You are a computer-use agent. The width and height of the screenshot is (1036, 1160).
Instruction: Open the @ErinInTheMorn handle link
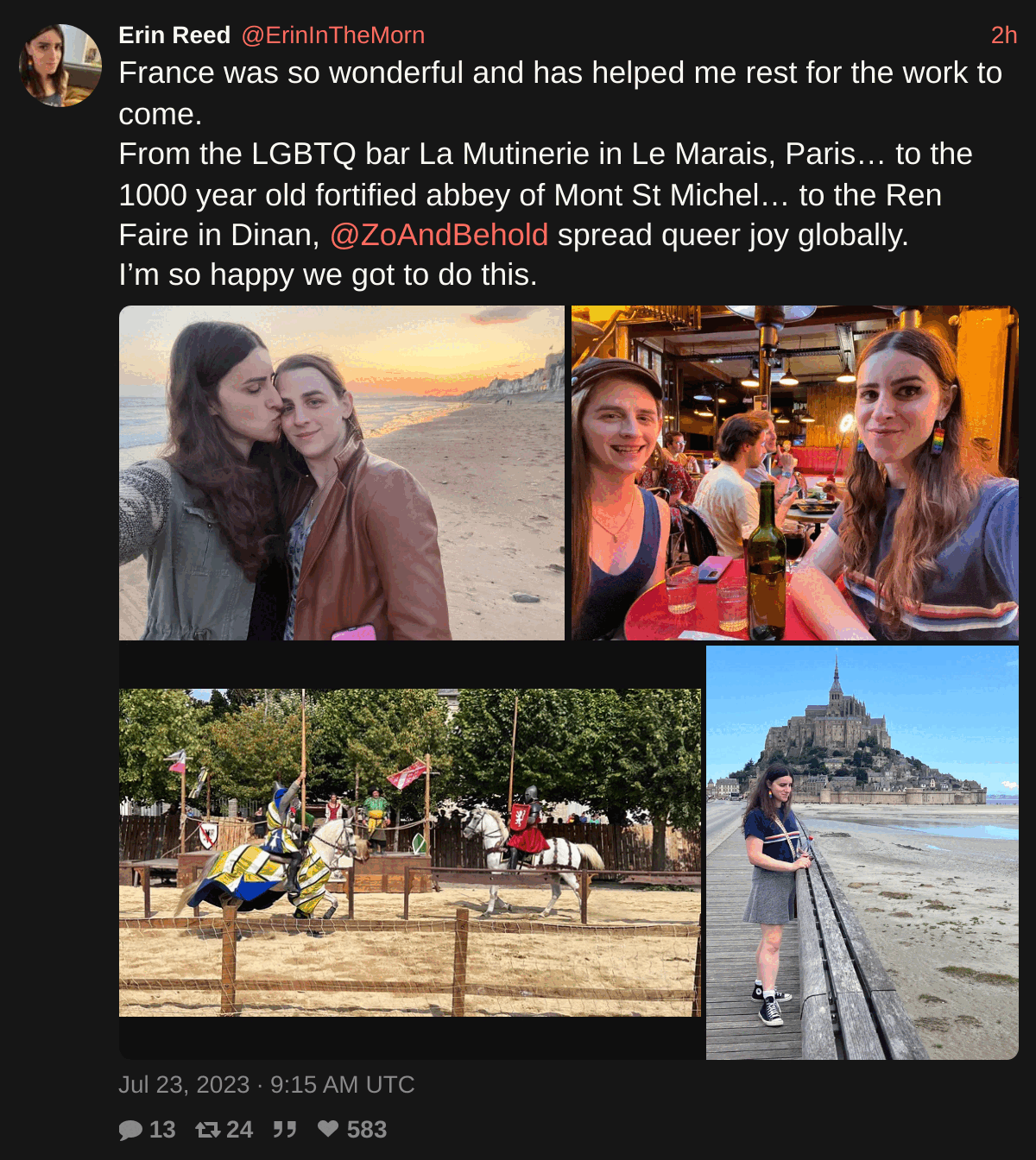332,35
